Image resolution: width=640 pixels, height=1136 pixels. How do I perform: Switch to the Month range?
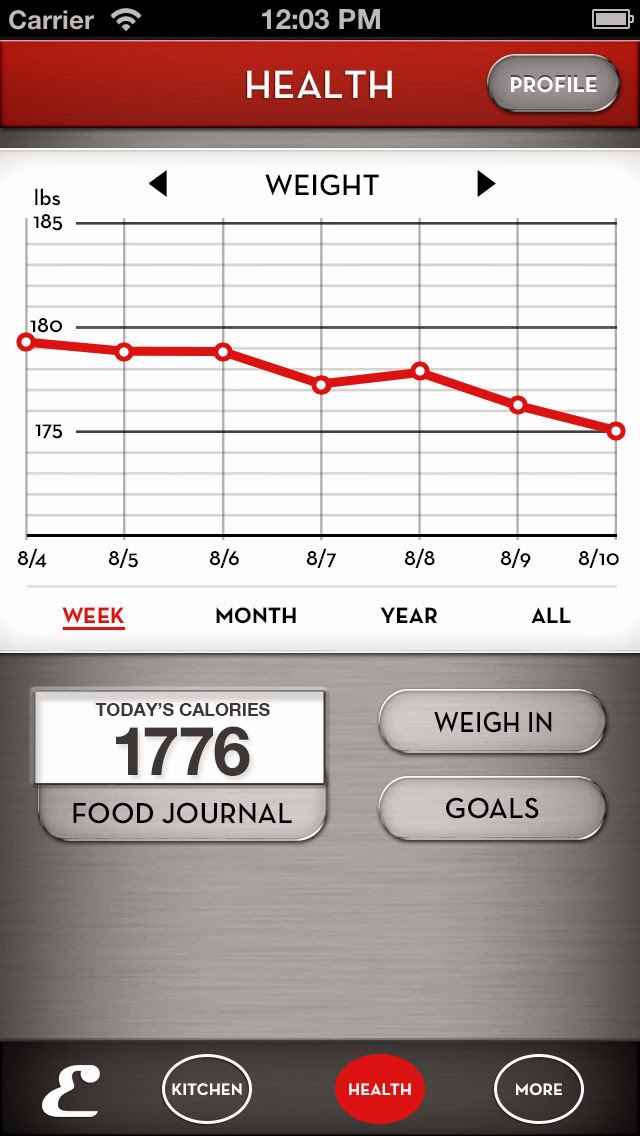pyautogui.click(x=256, y=616)
